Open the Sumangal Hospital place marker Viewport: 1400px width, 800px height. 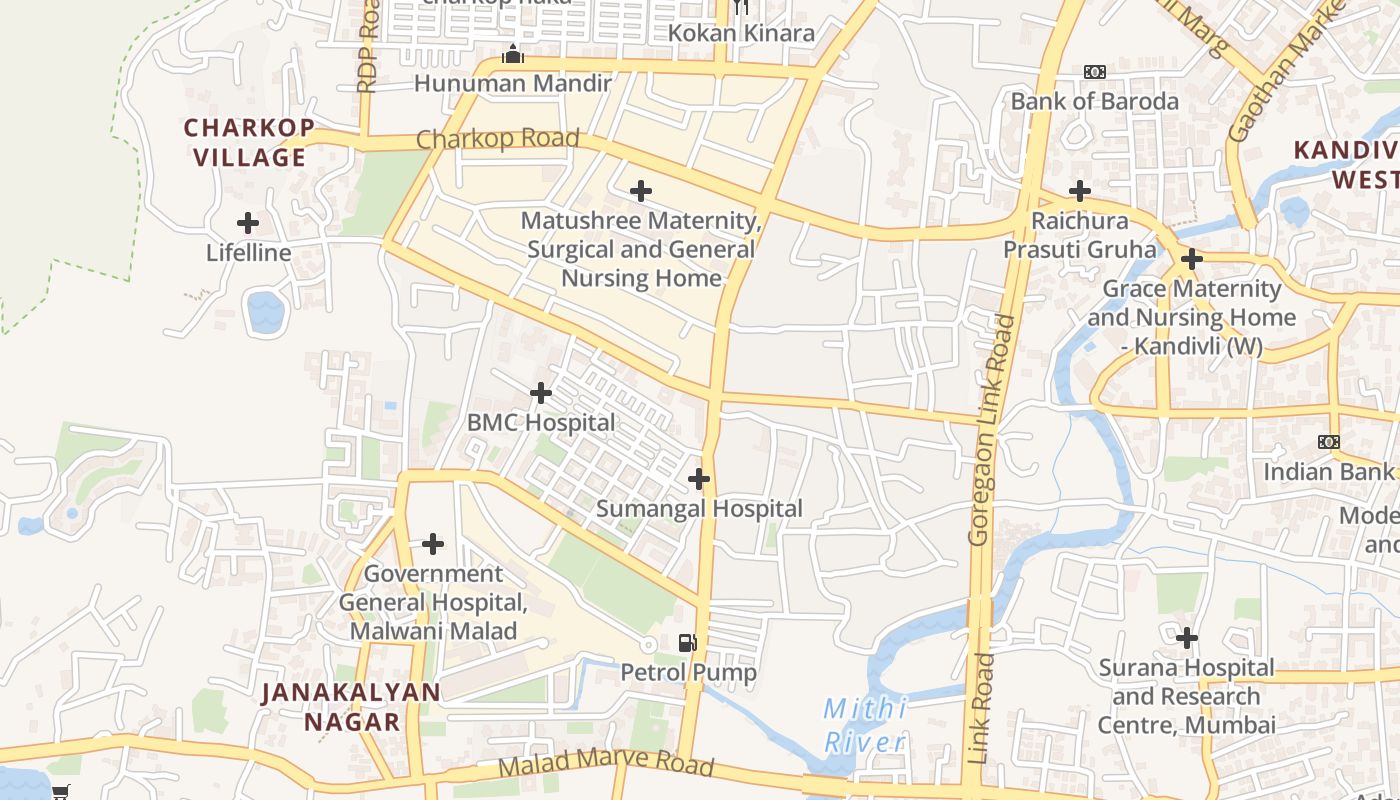point(699,479)
